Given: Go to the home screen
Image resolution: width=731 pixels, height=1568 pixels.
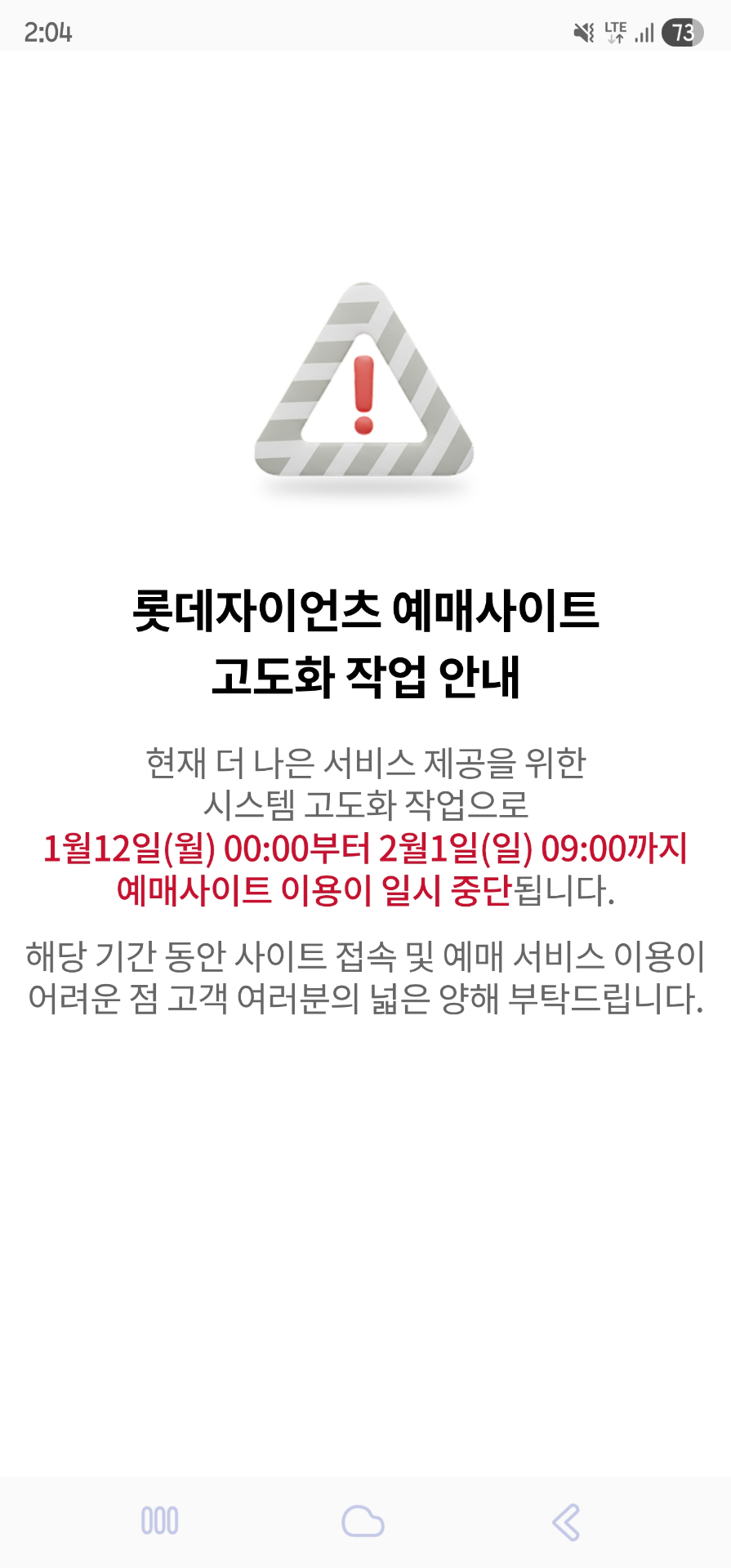Looking at the screenshot, I should click(363, 1521).
